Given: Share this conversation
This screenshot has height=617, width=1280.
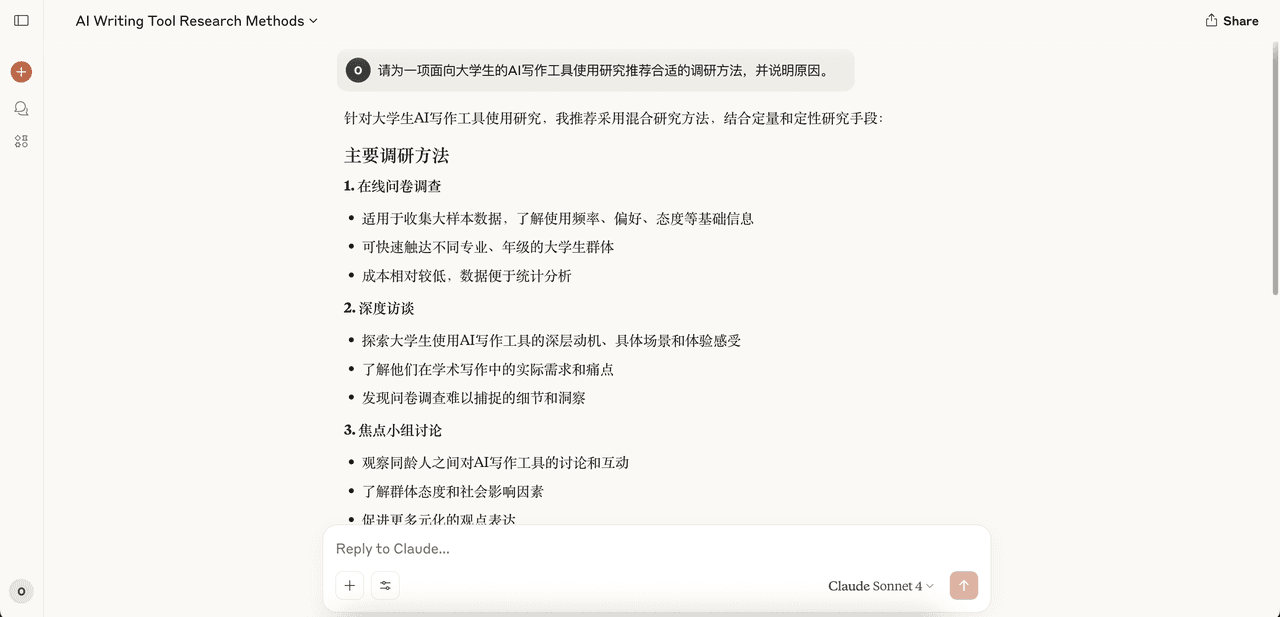Looking at the screenshot, I should [x=1232, y=20].
